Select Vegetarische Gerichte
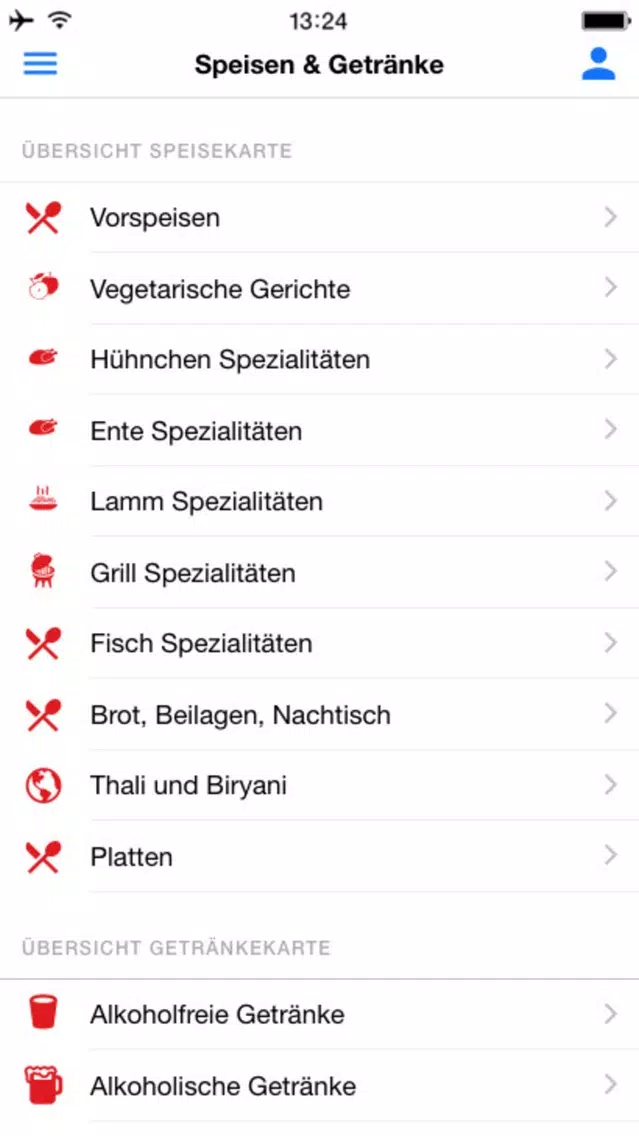This screenshot has height=1136, width=639. pyautogui.click(x=320, y=288)
